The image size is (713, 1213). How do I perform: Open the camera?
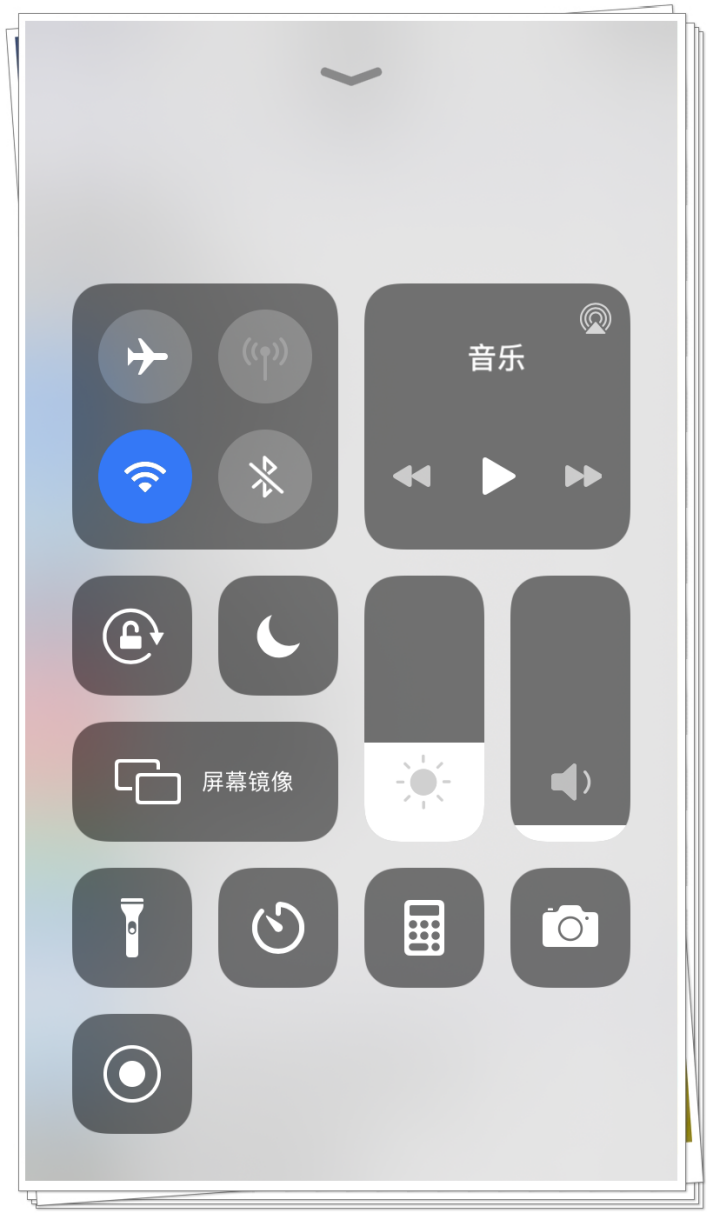tap(570, 928)
